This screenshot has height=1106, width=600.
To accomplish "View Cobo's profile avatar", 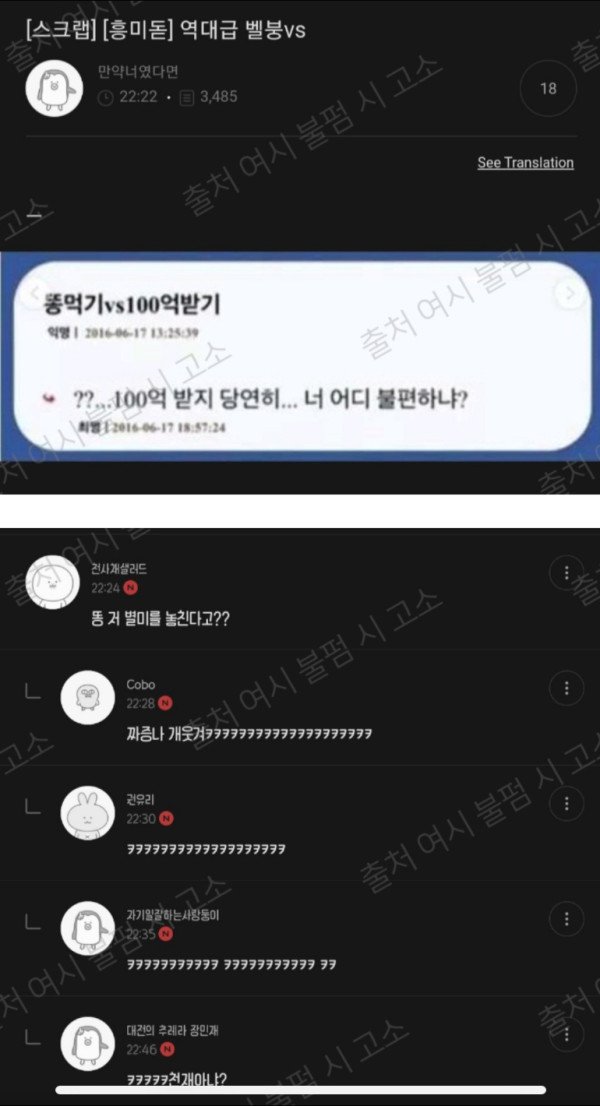I will coord(88,697).
